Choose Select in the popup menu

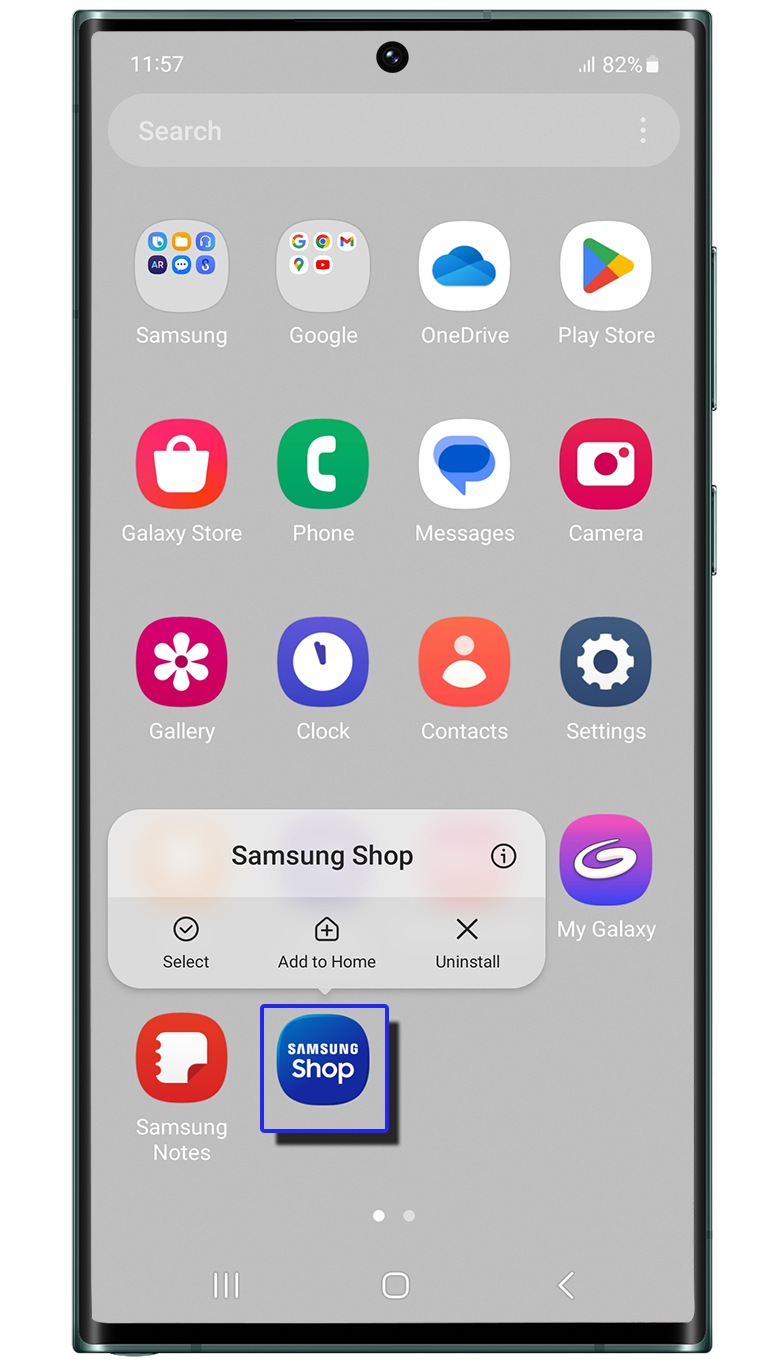tap(186, 942)
